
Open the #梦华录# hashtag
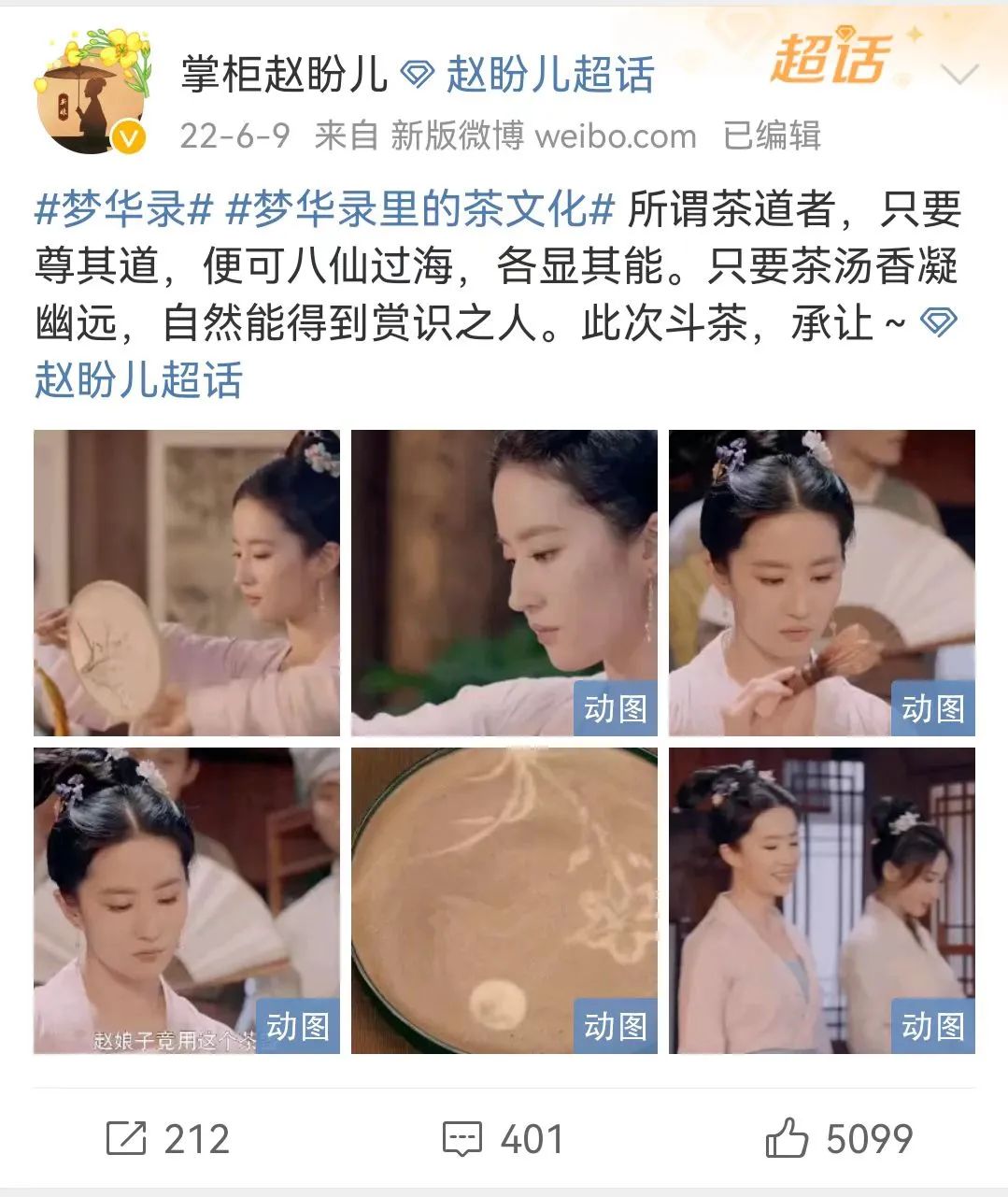pos(124,209)
